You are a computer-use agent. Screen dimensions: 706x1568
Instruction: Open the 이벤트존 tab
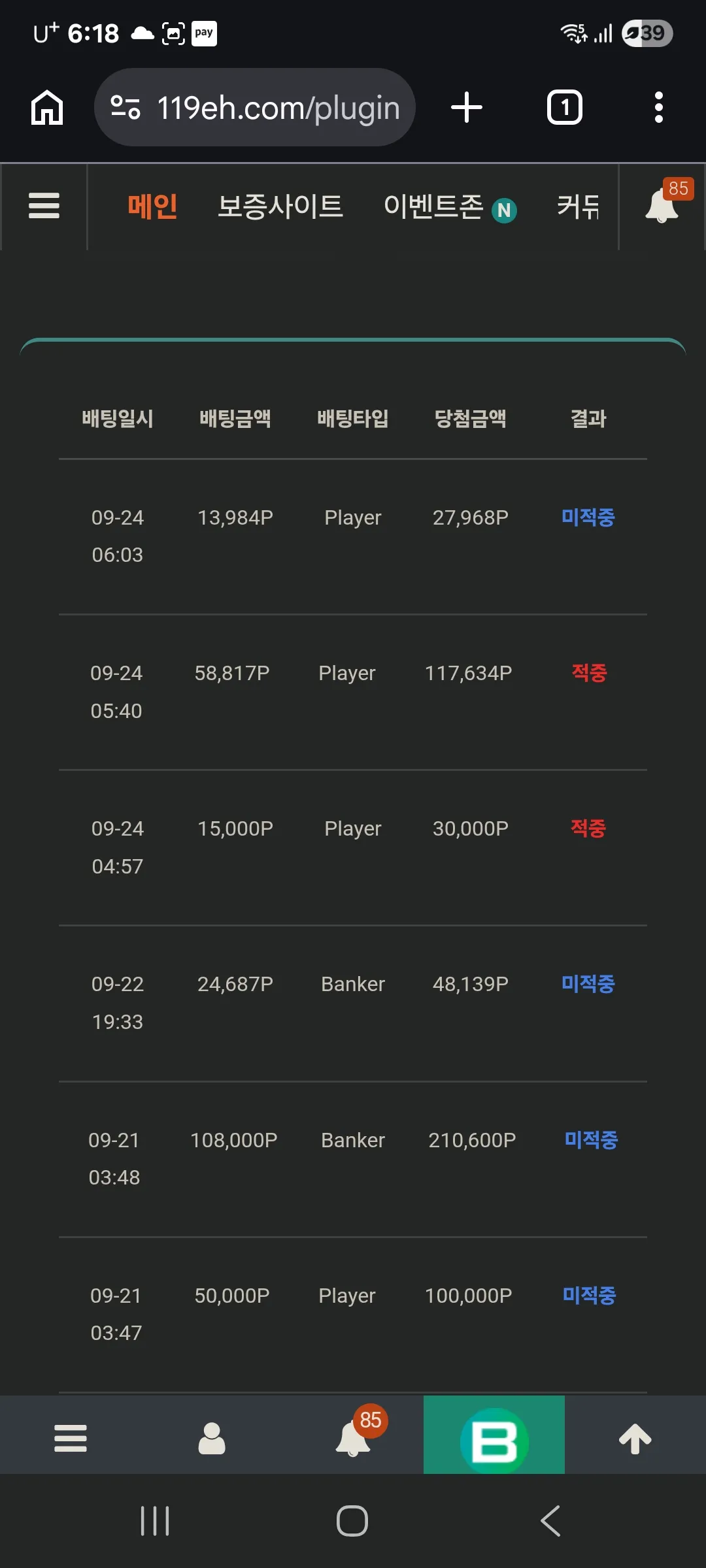point(433,206)
